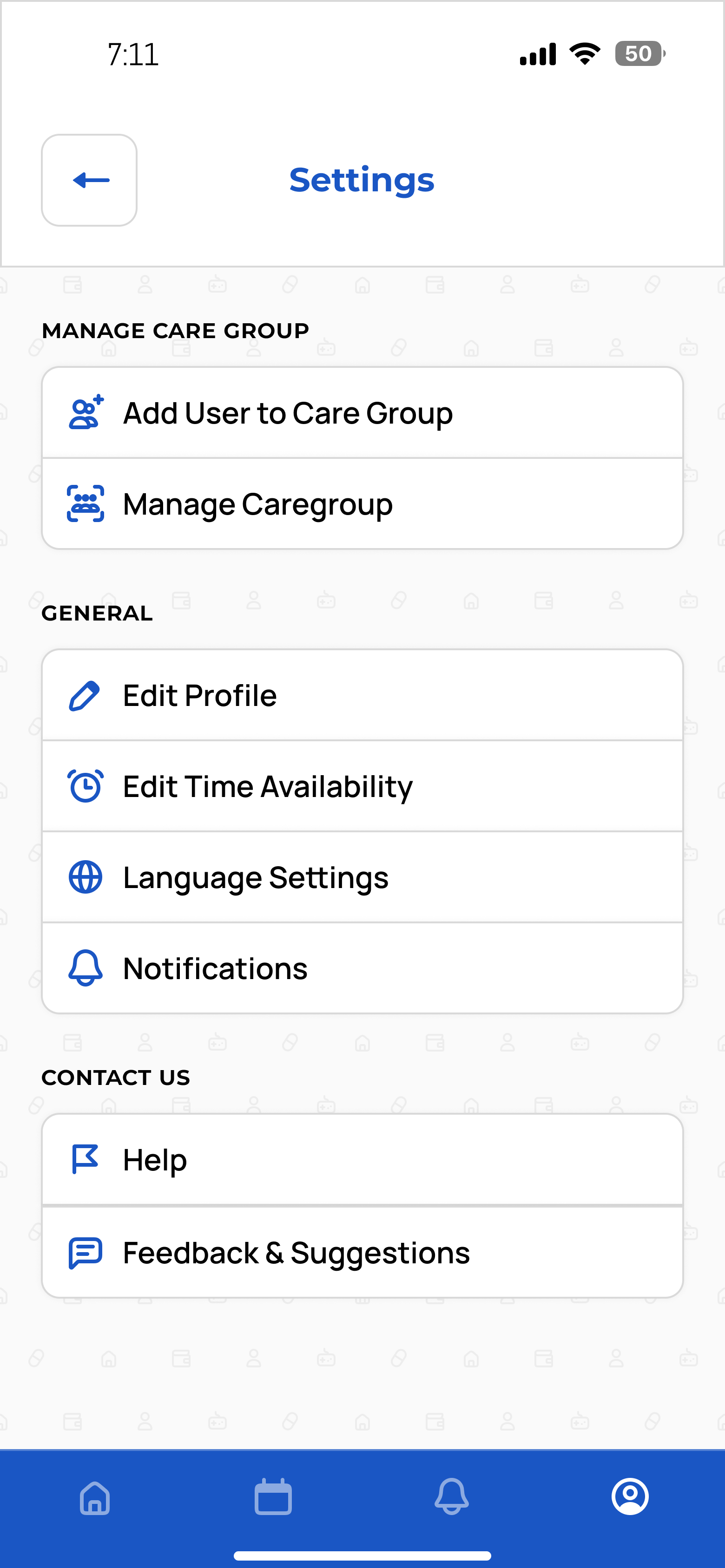Open Feedback & Suggestions
The image size is (725, 1568).
[x=362, y=1253]
